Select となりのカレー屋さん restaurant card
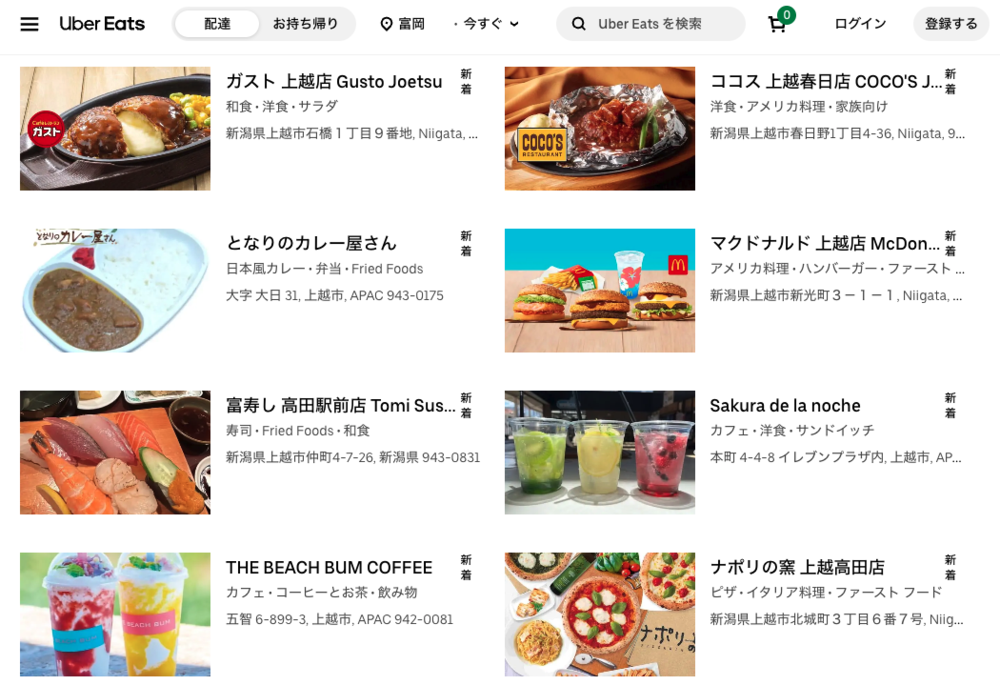Viewport: 1000px width, 685px height. tap(311, 243)
